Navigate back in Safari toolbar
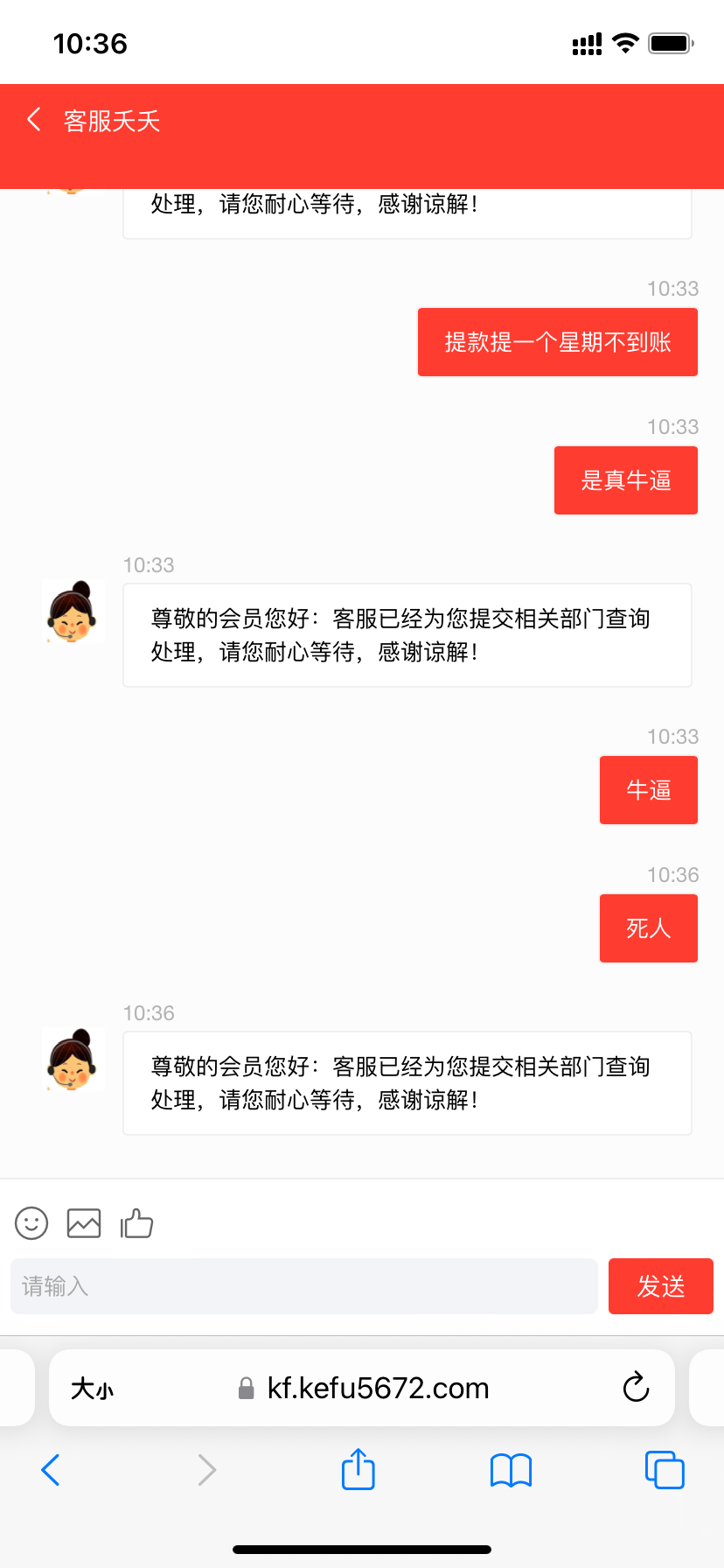This screenshot has height=1568, width=724. tap(51, 1470)
